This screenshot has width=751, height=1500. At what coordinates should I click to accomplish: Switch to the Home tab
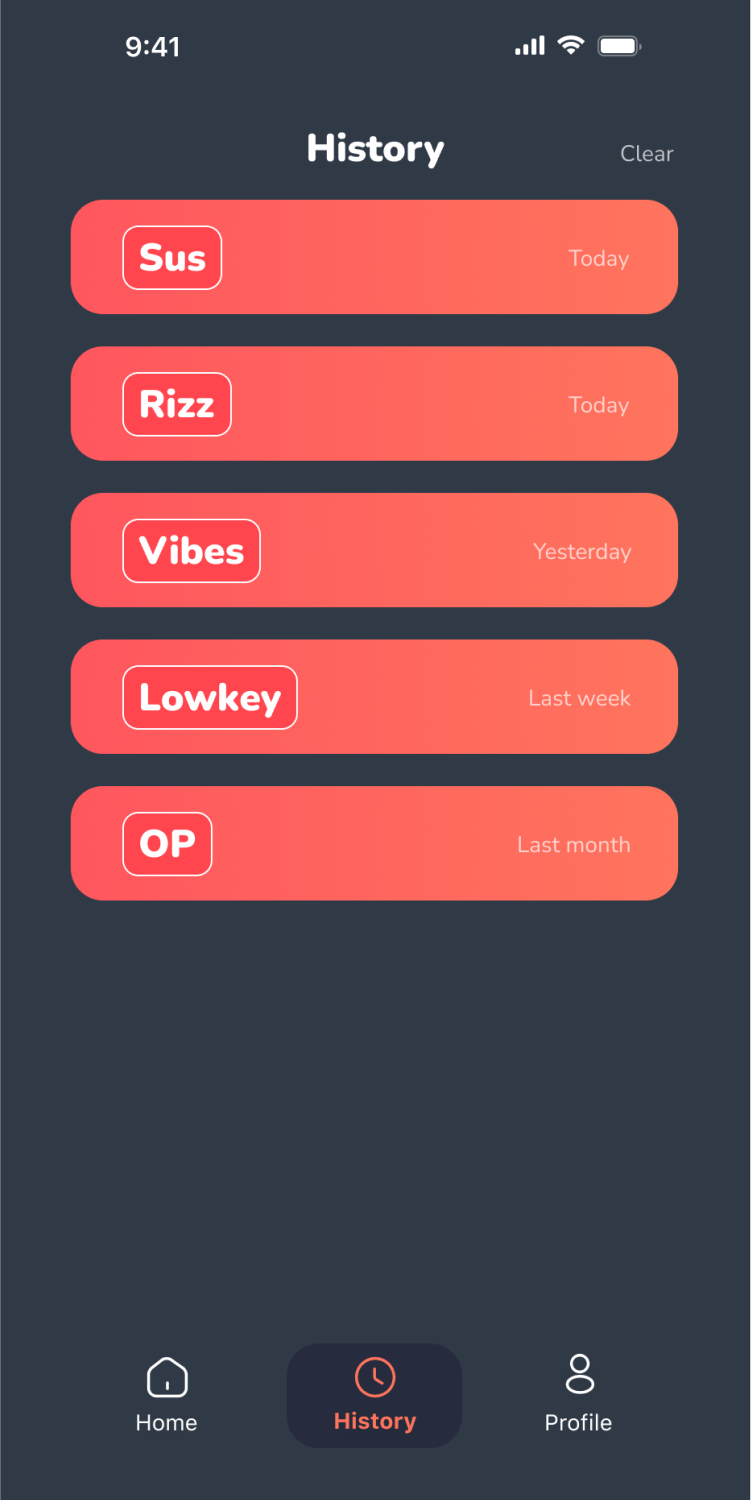pyautogui.click(x=167, y=1395)
